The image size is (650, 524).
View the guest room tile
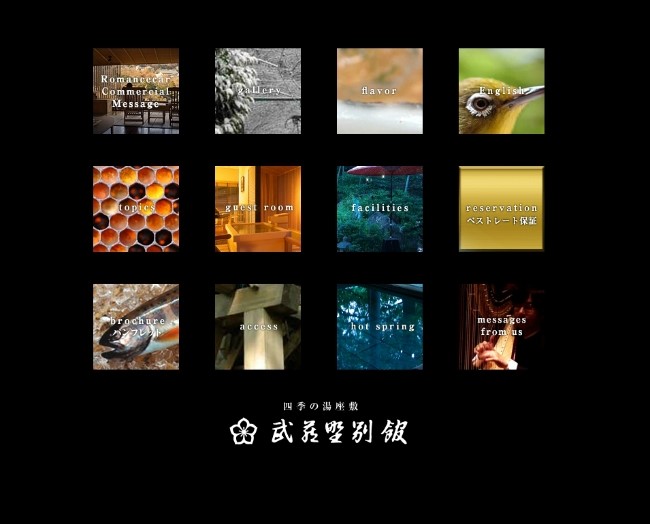click(258, 209)
